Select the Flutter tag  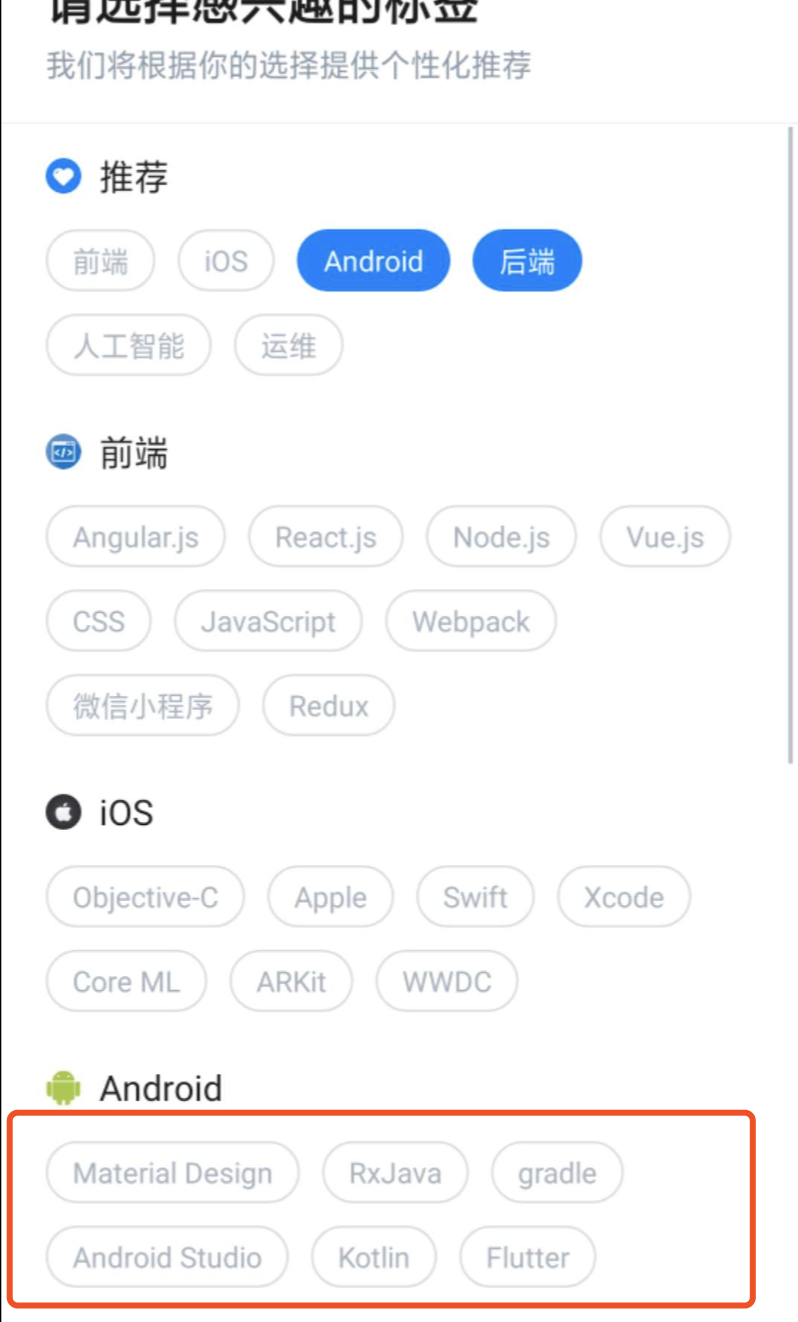pyautogui.click(x=528, y=1258)
